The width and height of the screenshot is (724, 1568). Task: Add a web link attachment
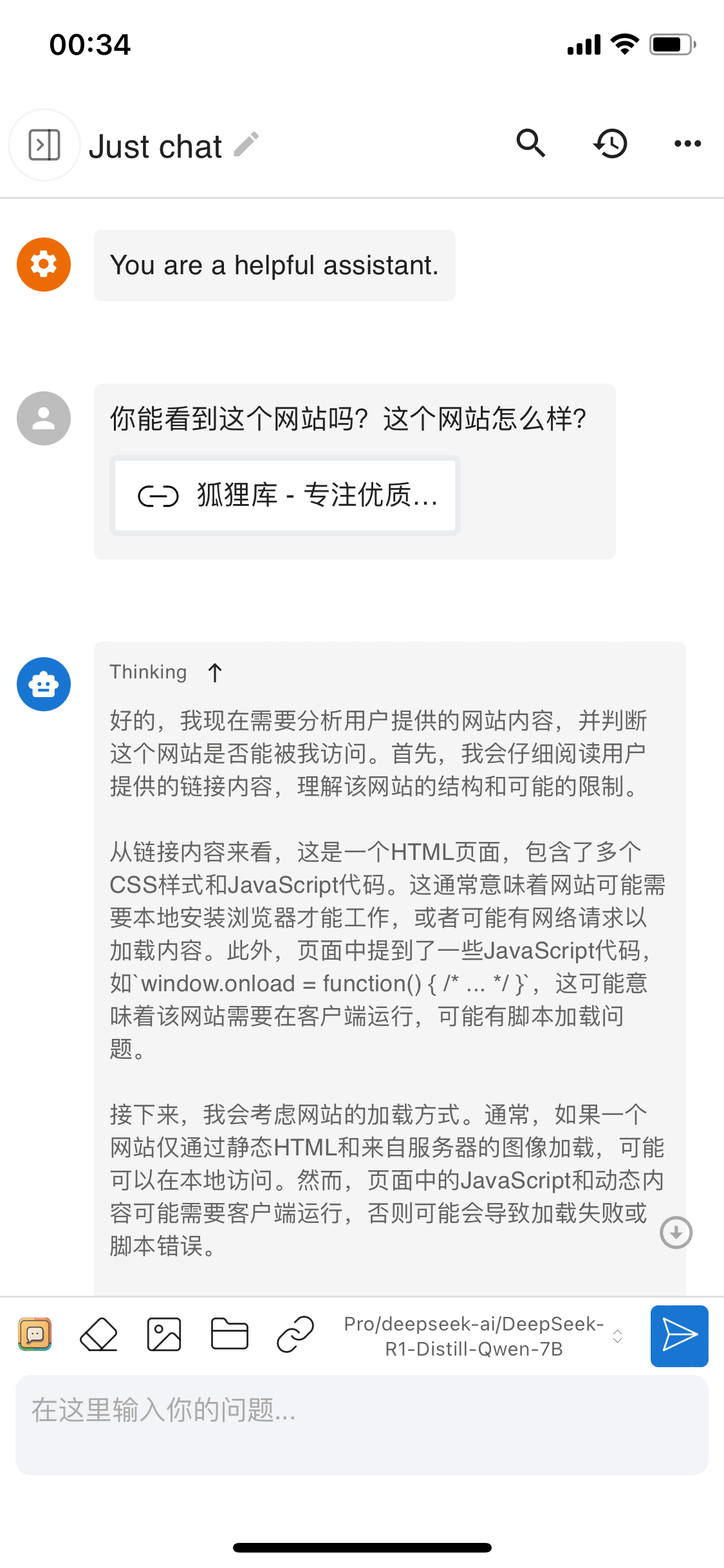(x=295, y=1334)
